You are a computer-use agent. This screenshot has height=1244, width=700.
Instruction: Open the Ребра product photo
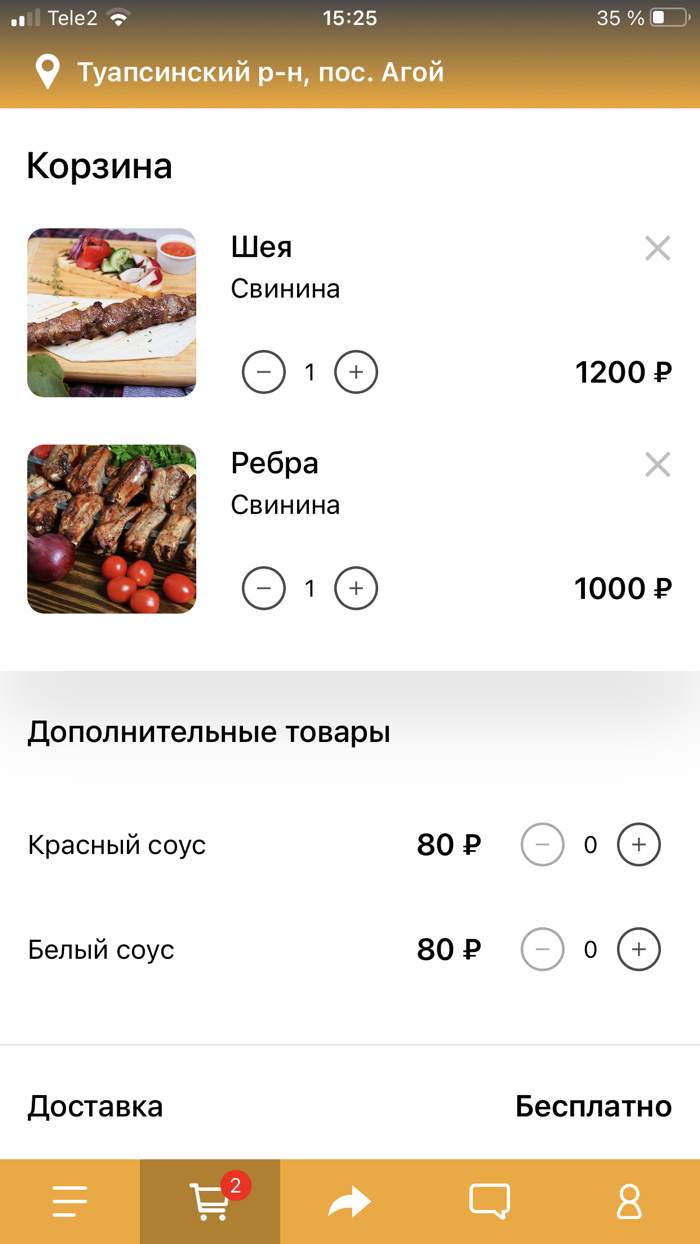pos(111,529)
